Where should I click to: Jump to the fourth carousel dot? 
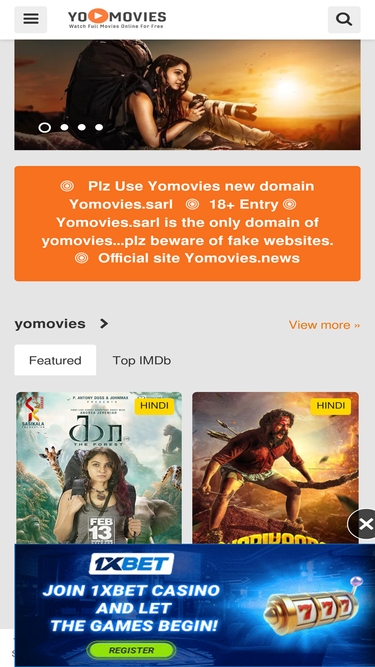point(99,127)
